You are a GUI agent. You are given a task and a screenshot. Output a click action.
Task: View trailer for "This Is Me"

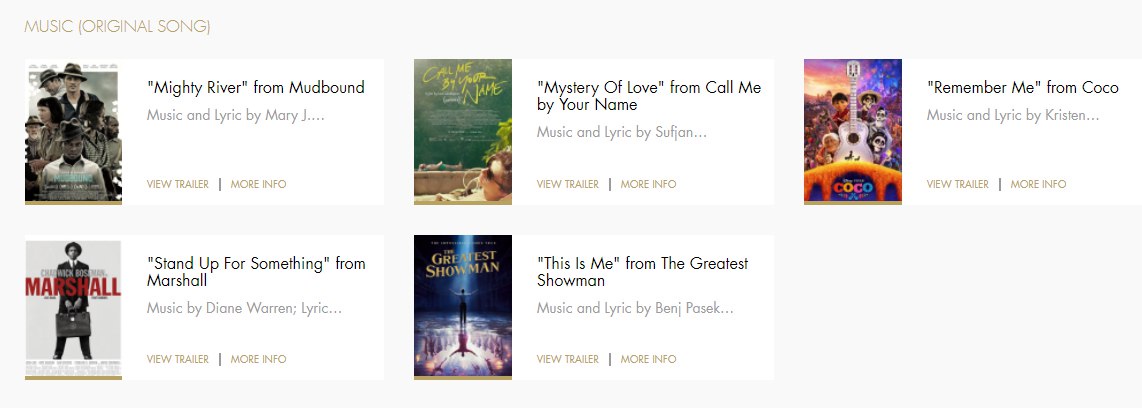567,359
